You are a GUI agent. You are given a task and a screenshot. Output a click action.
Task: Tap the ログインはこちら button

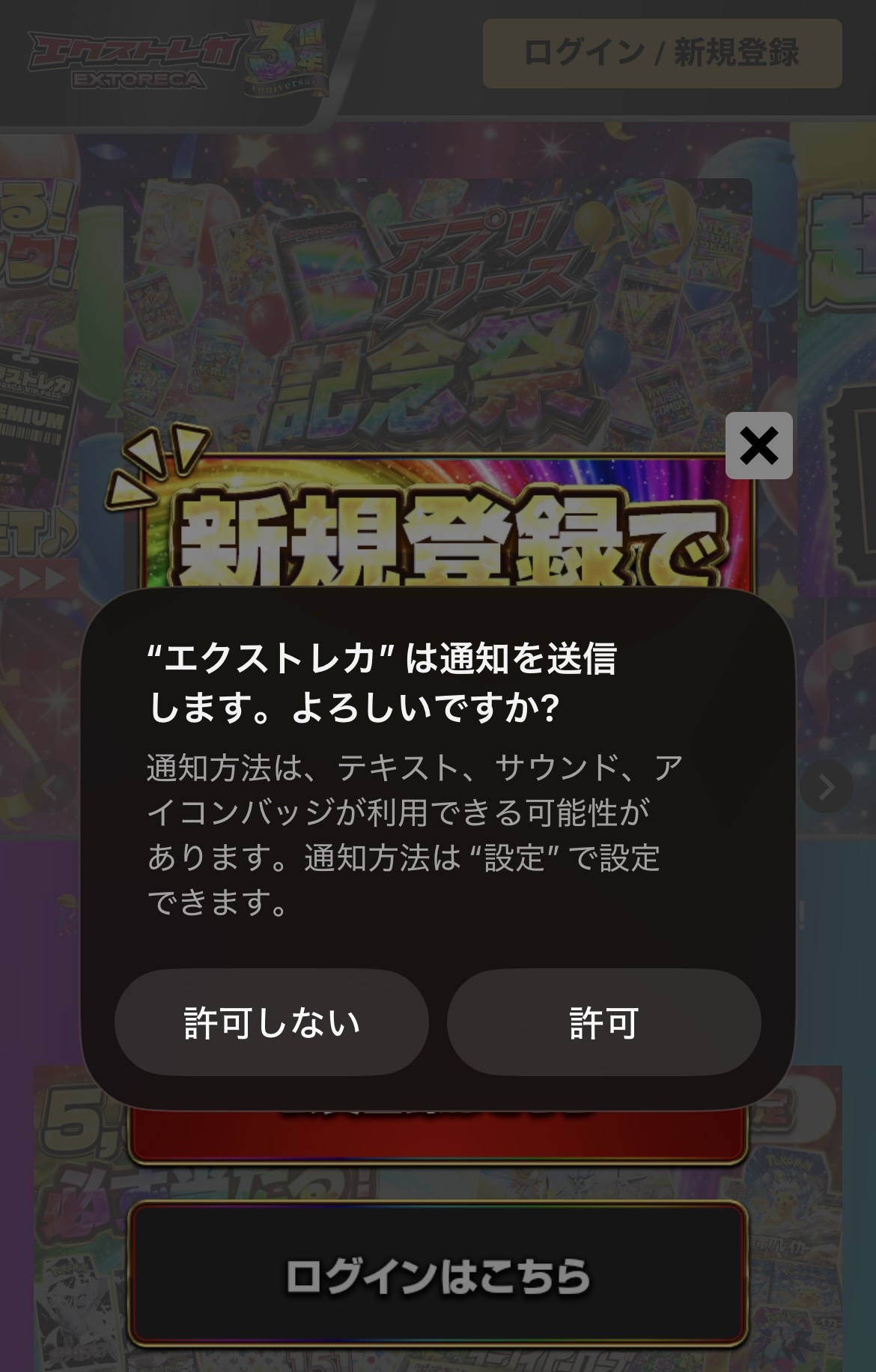437,1275
